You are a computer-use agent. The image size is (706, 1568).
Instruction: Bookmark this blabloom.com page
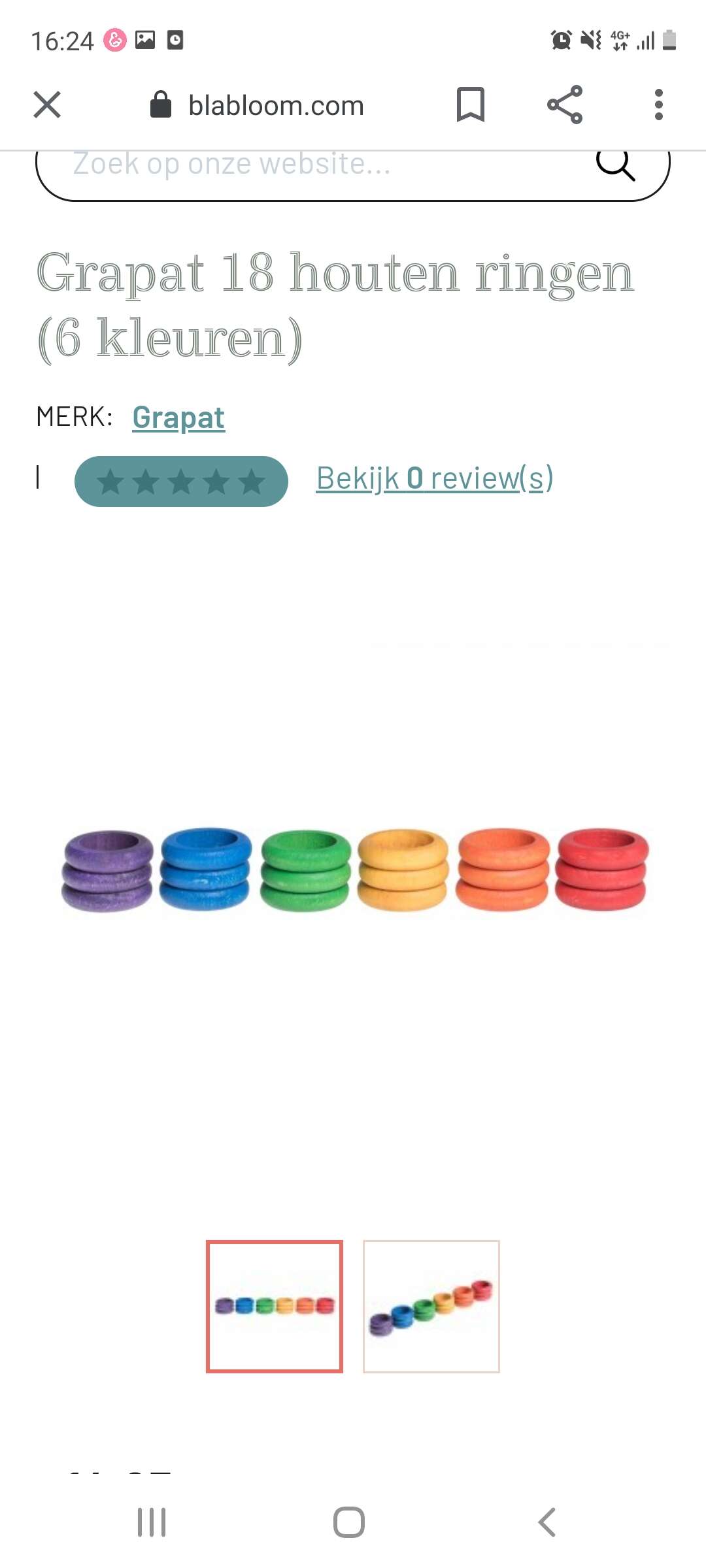click(x=470, y=105)
